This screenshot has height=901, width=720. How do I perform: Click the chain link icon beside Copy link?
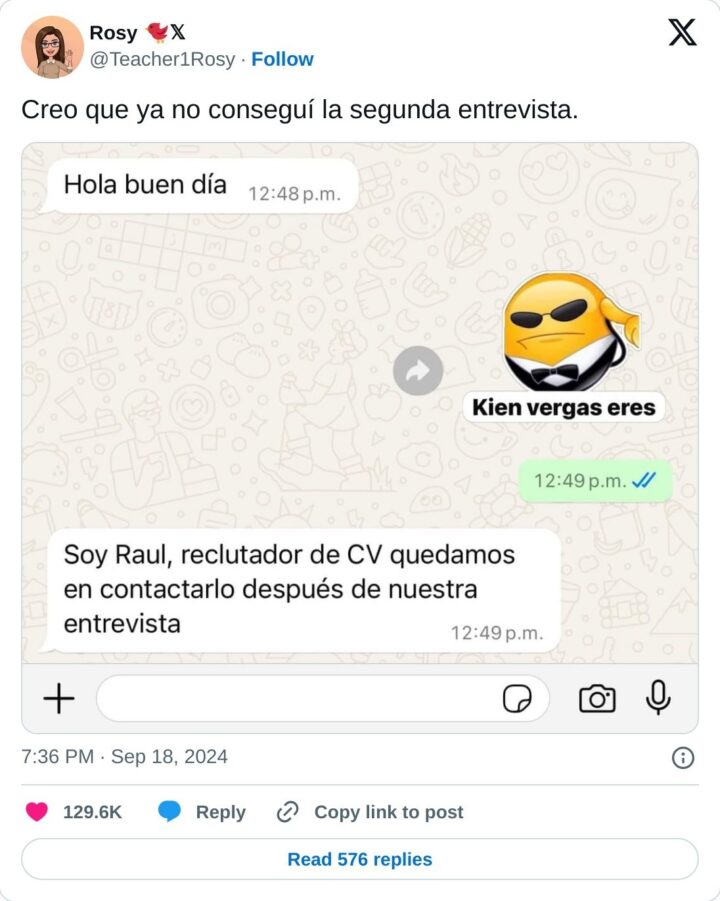coord(285,812)
